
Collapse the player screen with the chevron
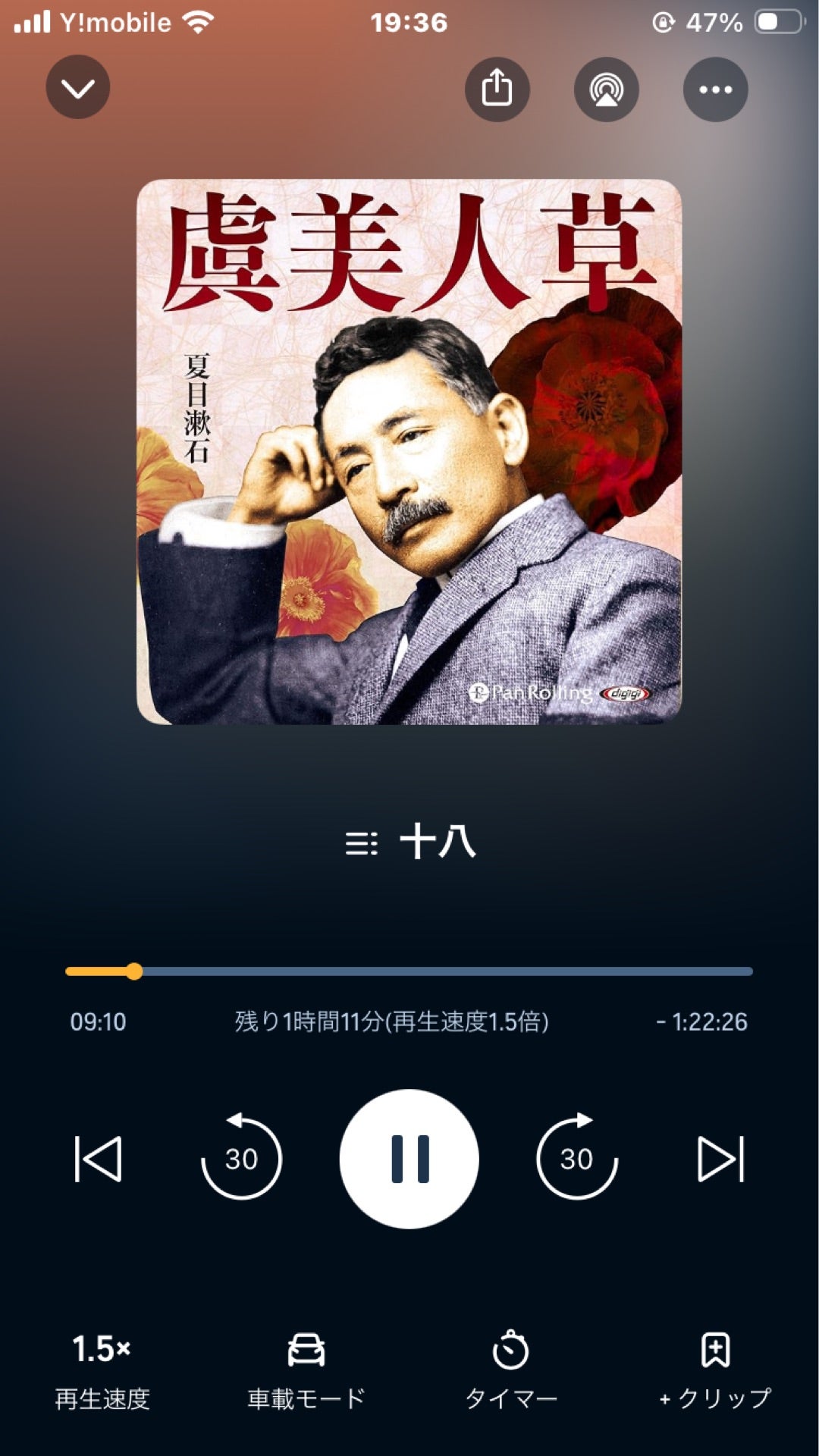77,87
